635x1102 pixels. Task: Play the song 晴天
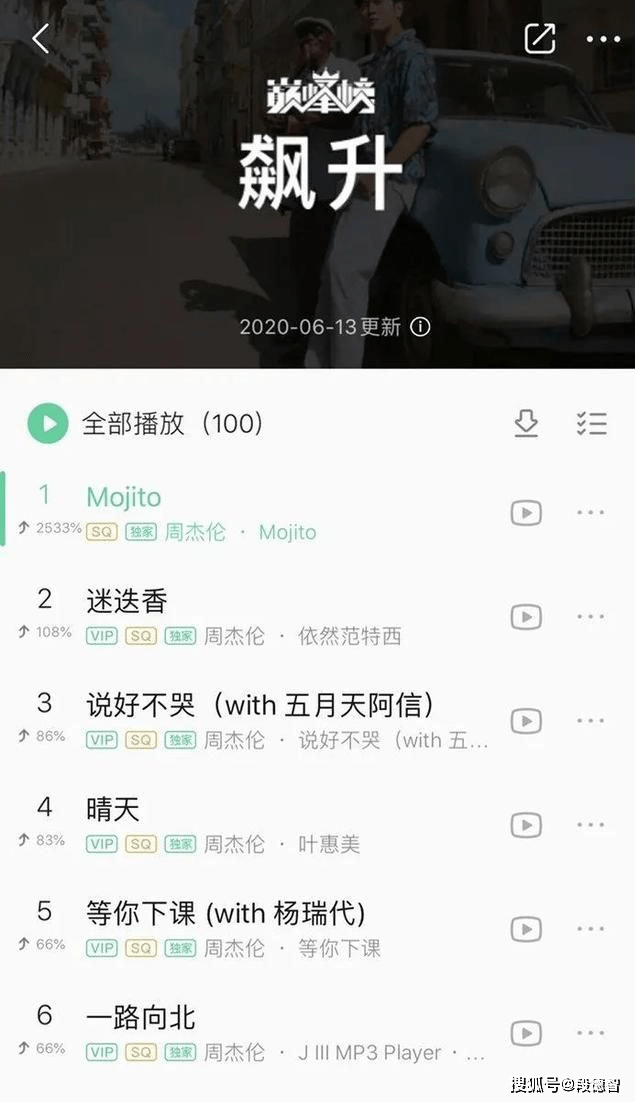[x=113, y=809]
